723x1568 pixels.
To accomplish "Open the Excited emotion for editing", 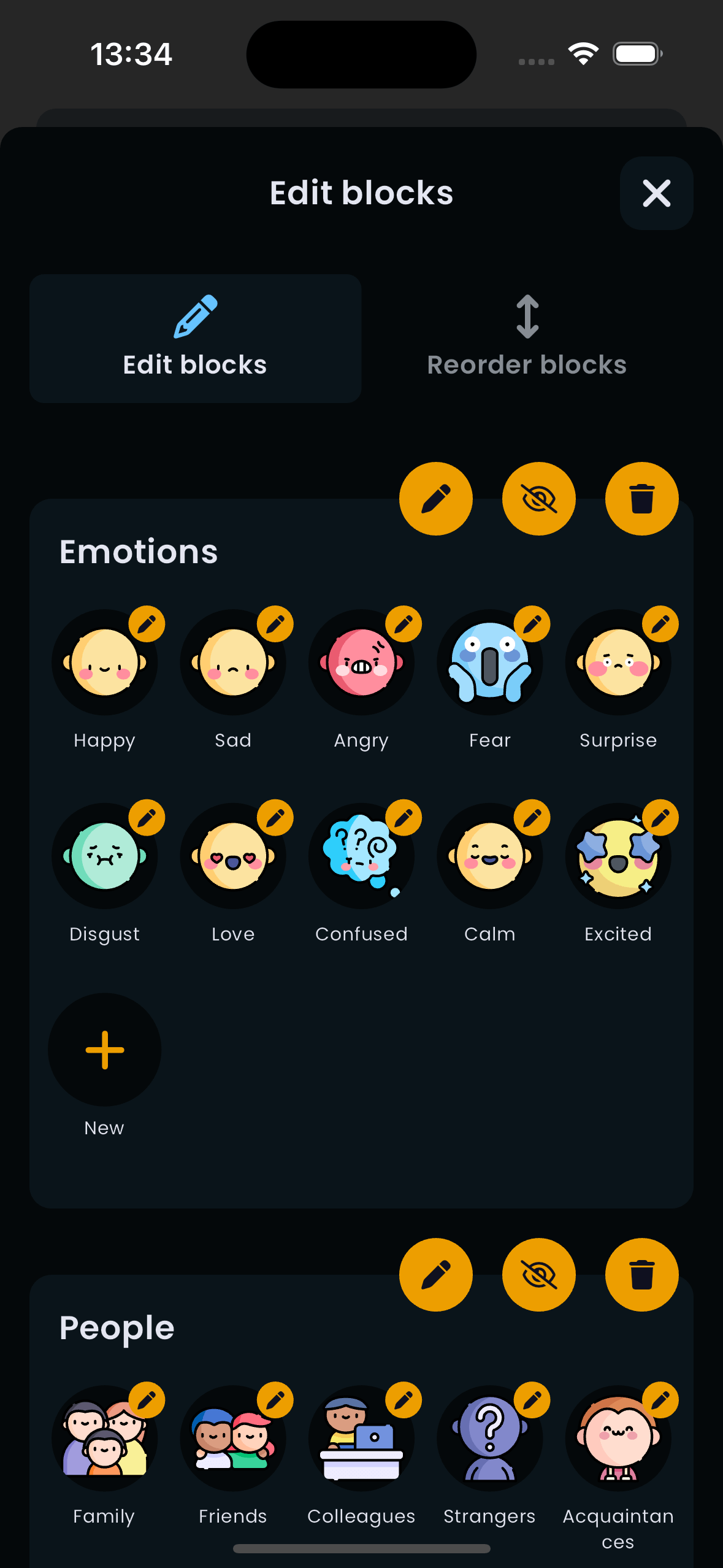I will click(660, 818).
